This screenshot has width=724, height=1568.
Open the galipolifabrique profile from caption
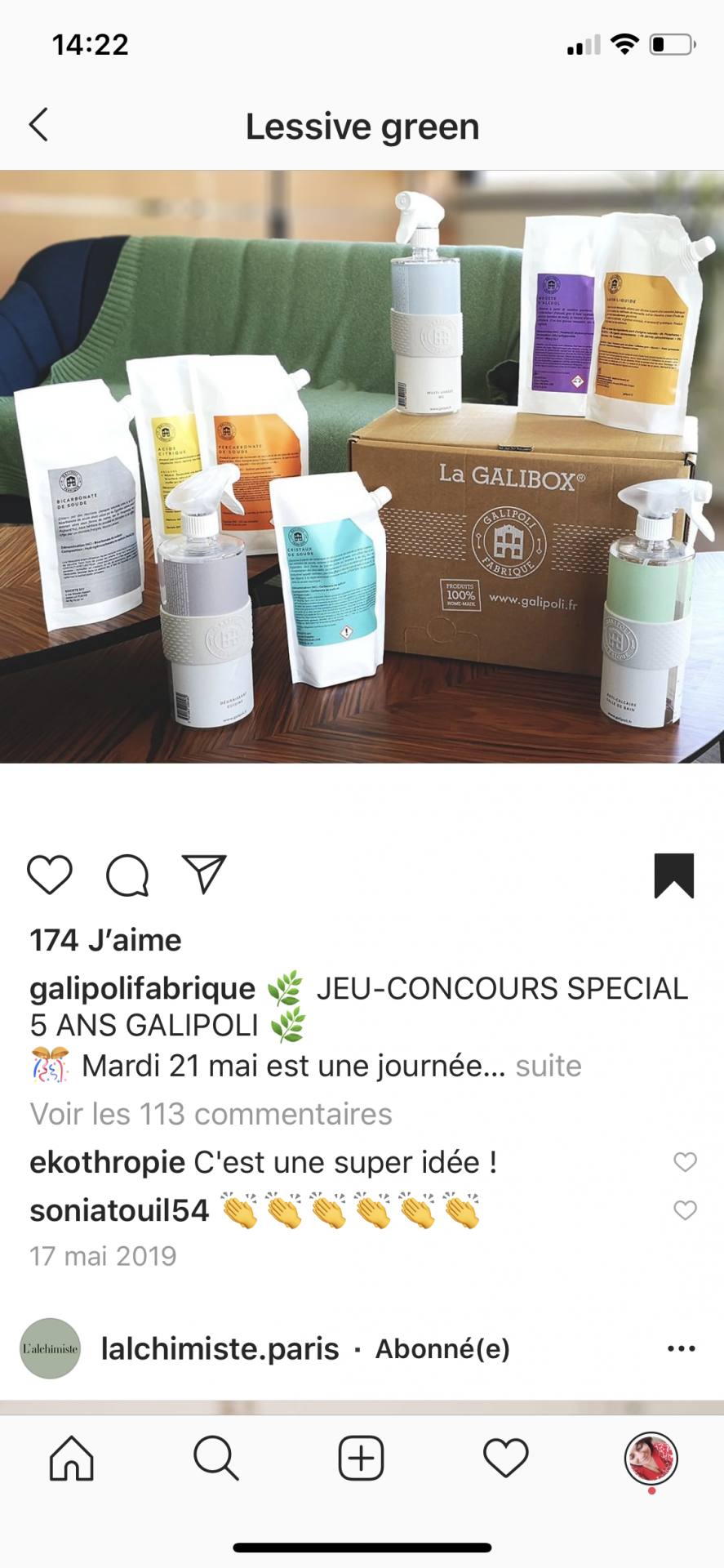pyautogui.click(x=143, y=989)
